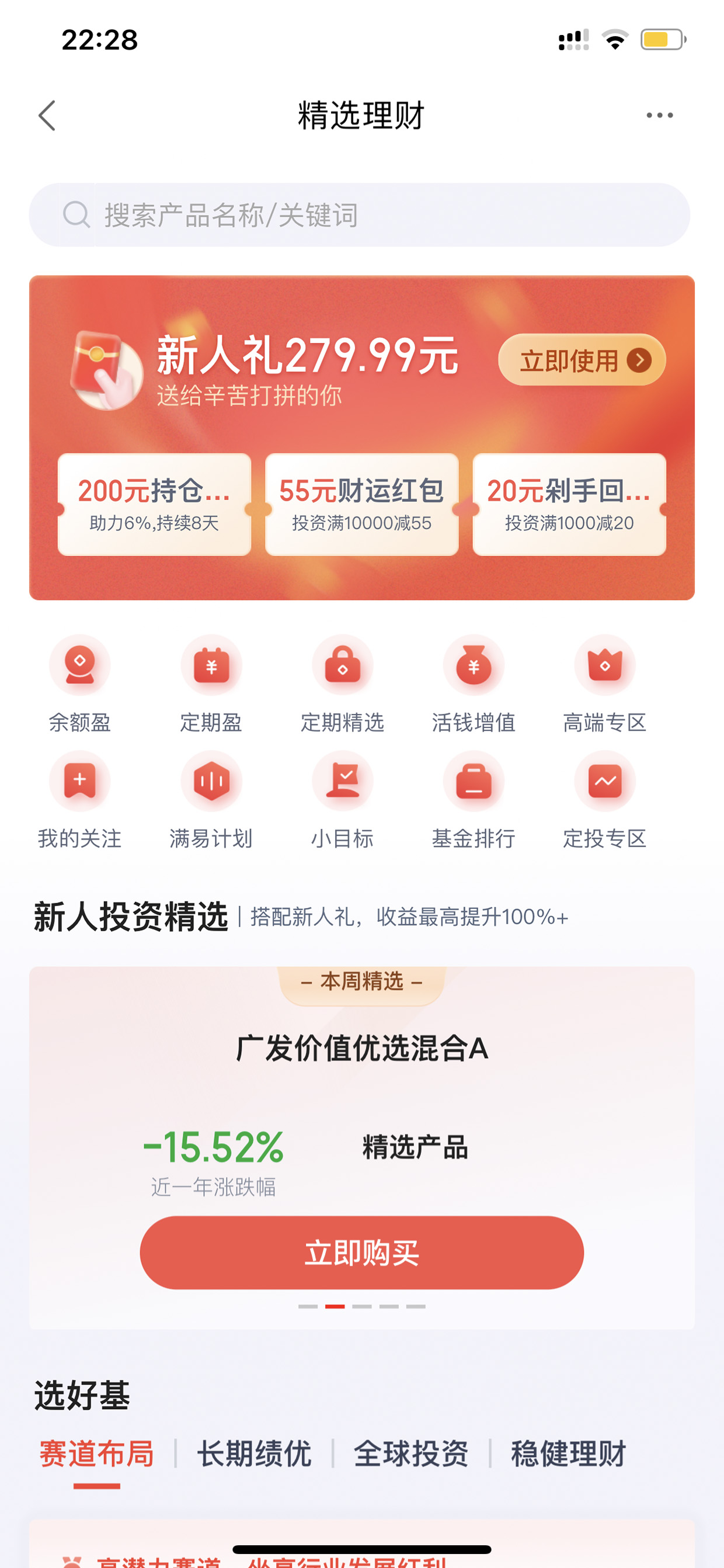Screen dimensions: 724x1568
Task: Tap the product name search box
Action: pos(360,215)
